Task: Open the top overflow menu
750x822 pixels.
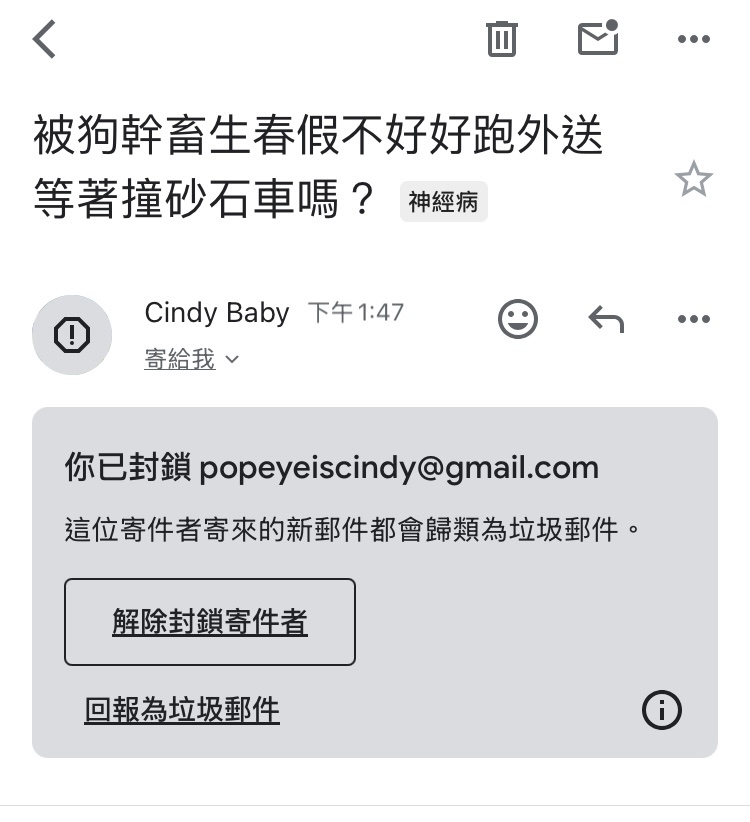Action: [693, 40]
